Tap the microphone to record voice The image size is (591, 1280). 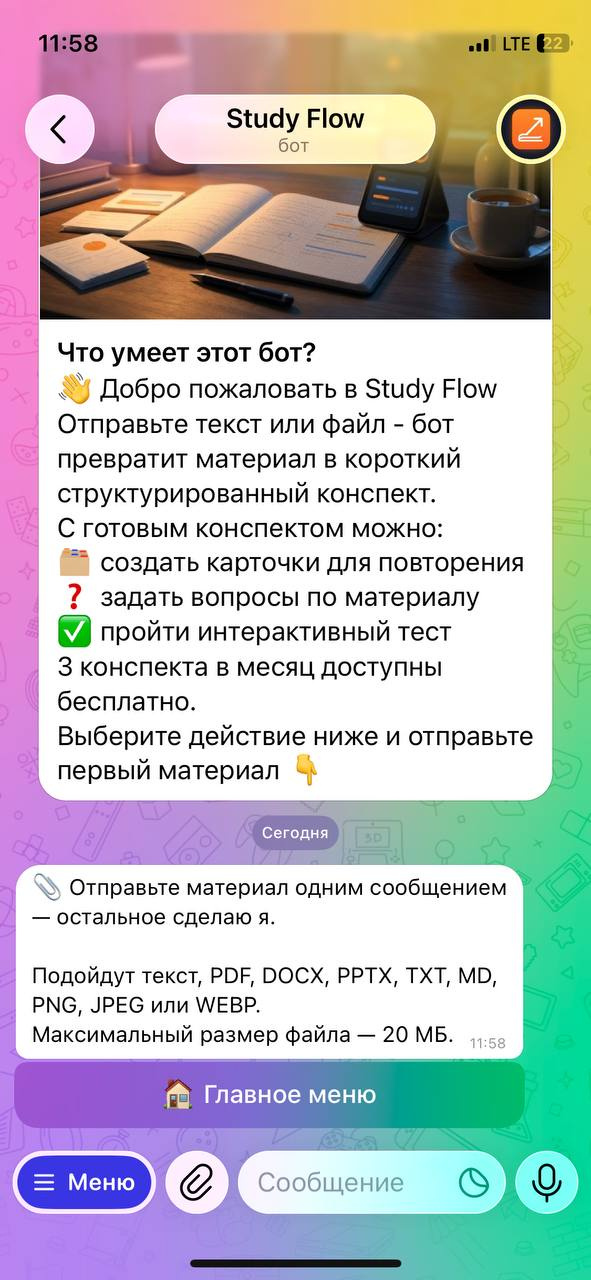546,1183
